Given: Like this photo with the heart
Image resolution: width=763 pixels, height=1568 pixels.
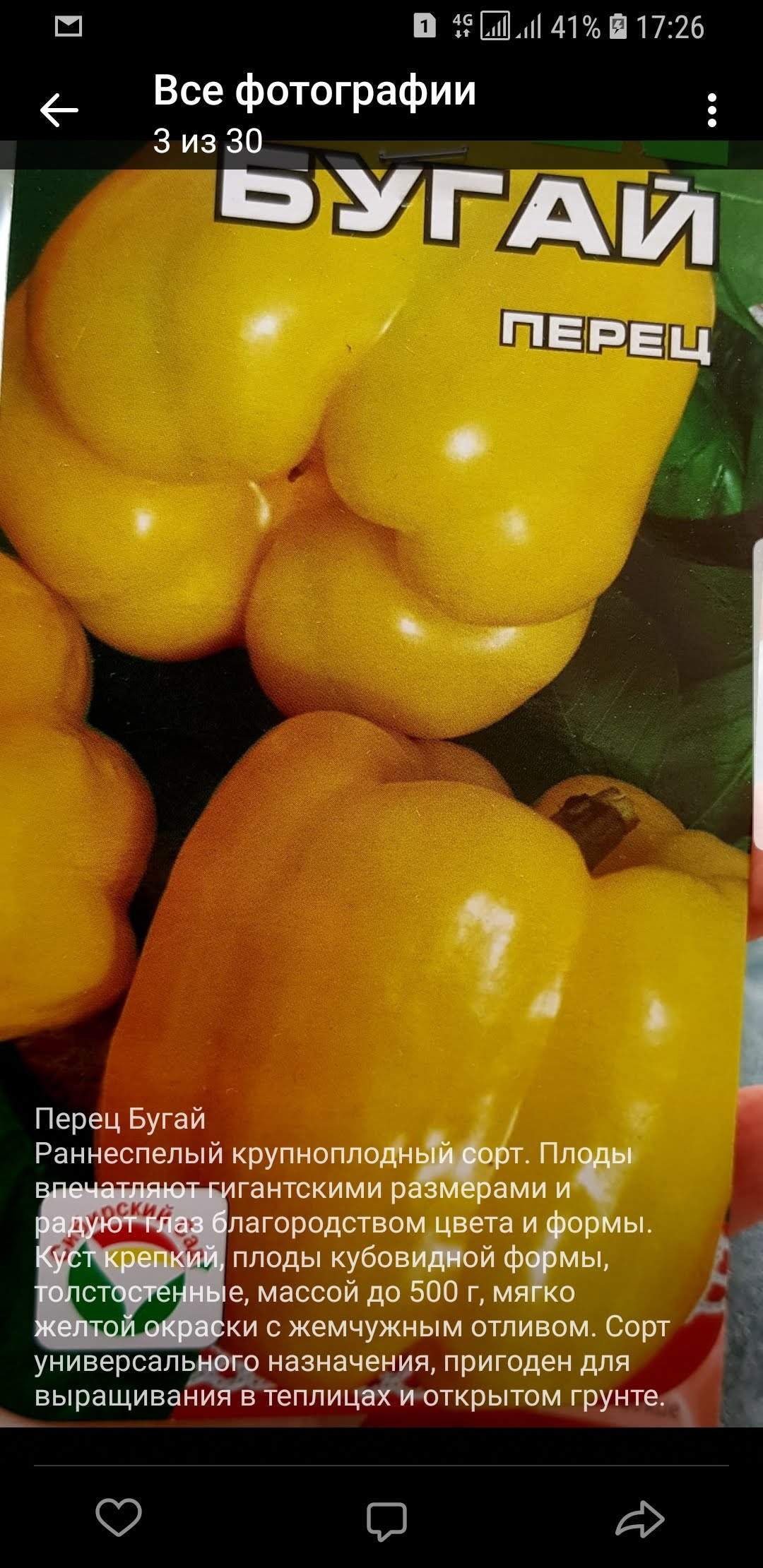Looking at the screenshot, I should point(119,1516).
